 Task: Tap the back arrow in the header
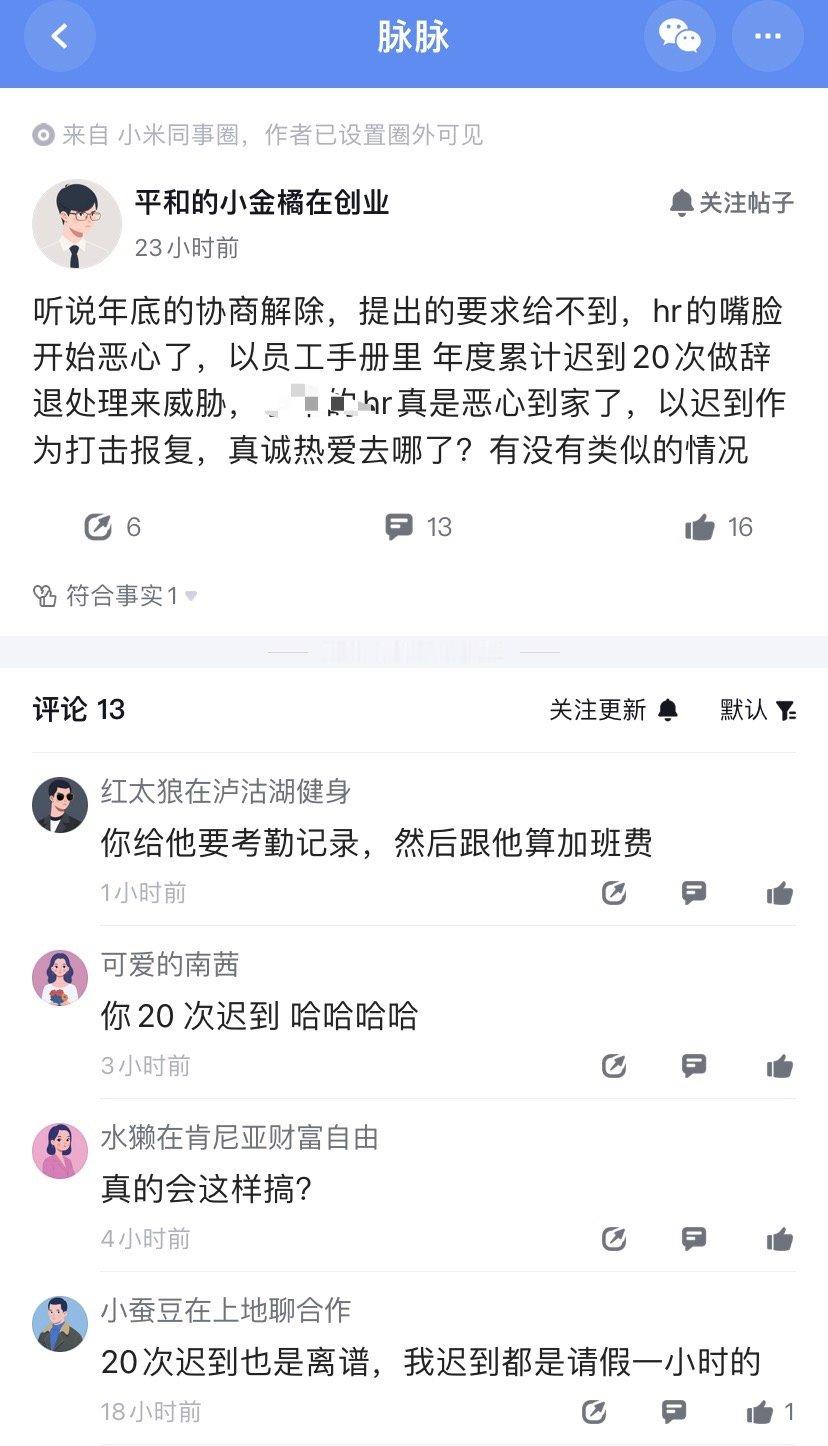60,35
